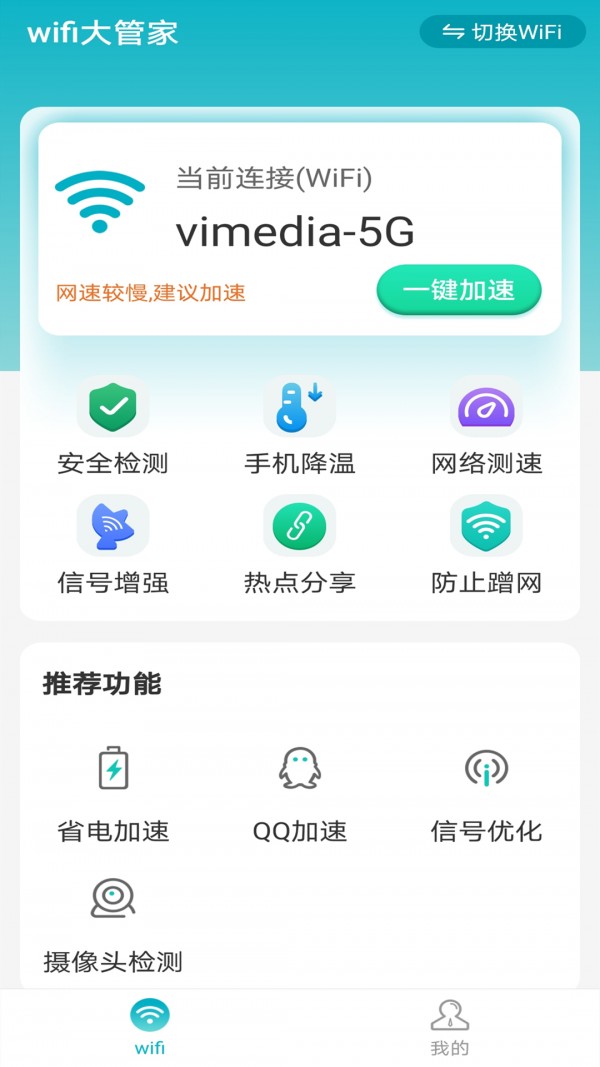Screen dimensions: 600x1067
Task: Switch to the wifi tab
Action: point(150,1026)
